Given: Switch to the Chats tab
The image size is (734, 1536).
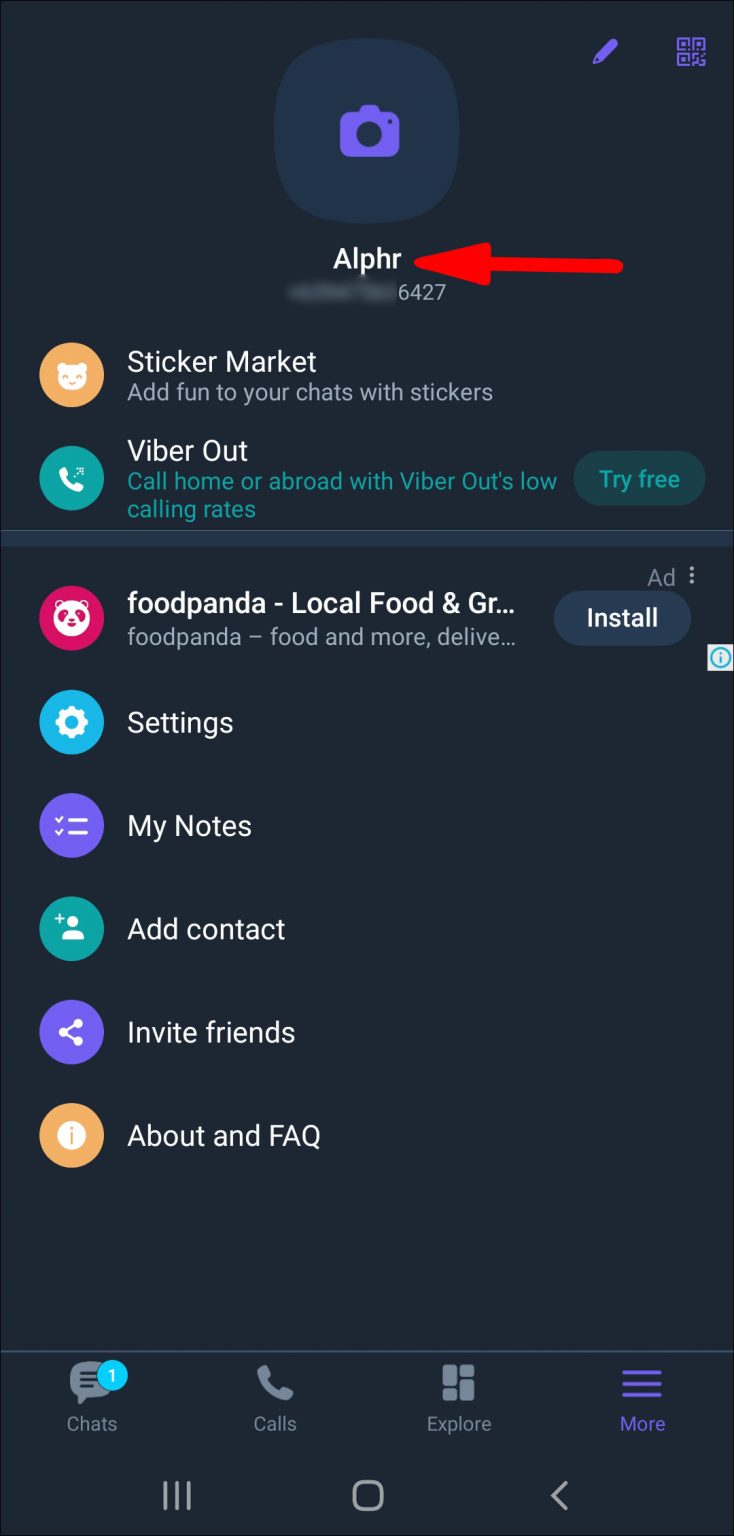Looking at the screenshot, I should 91,1397.
